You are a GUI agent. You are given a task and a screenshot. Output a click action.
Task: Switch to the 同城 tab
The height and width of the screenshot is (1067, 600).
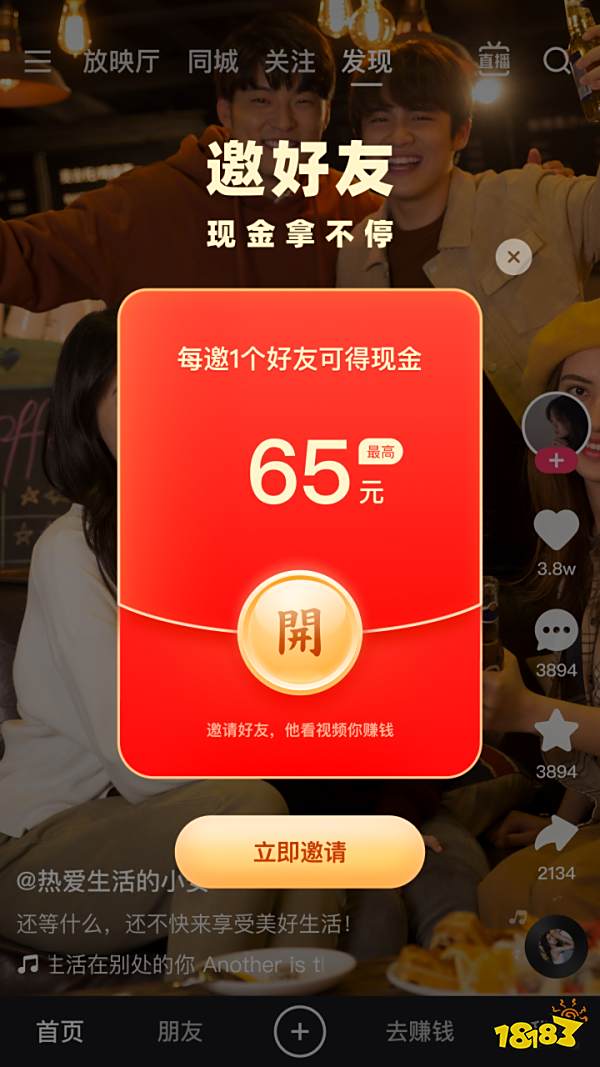click(x=213, y=62)
